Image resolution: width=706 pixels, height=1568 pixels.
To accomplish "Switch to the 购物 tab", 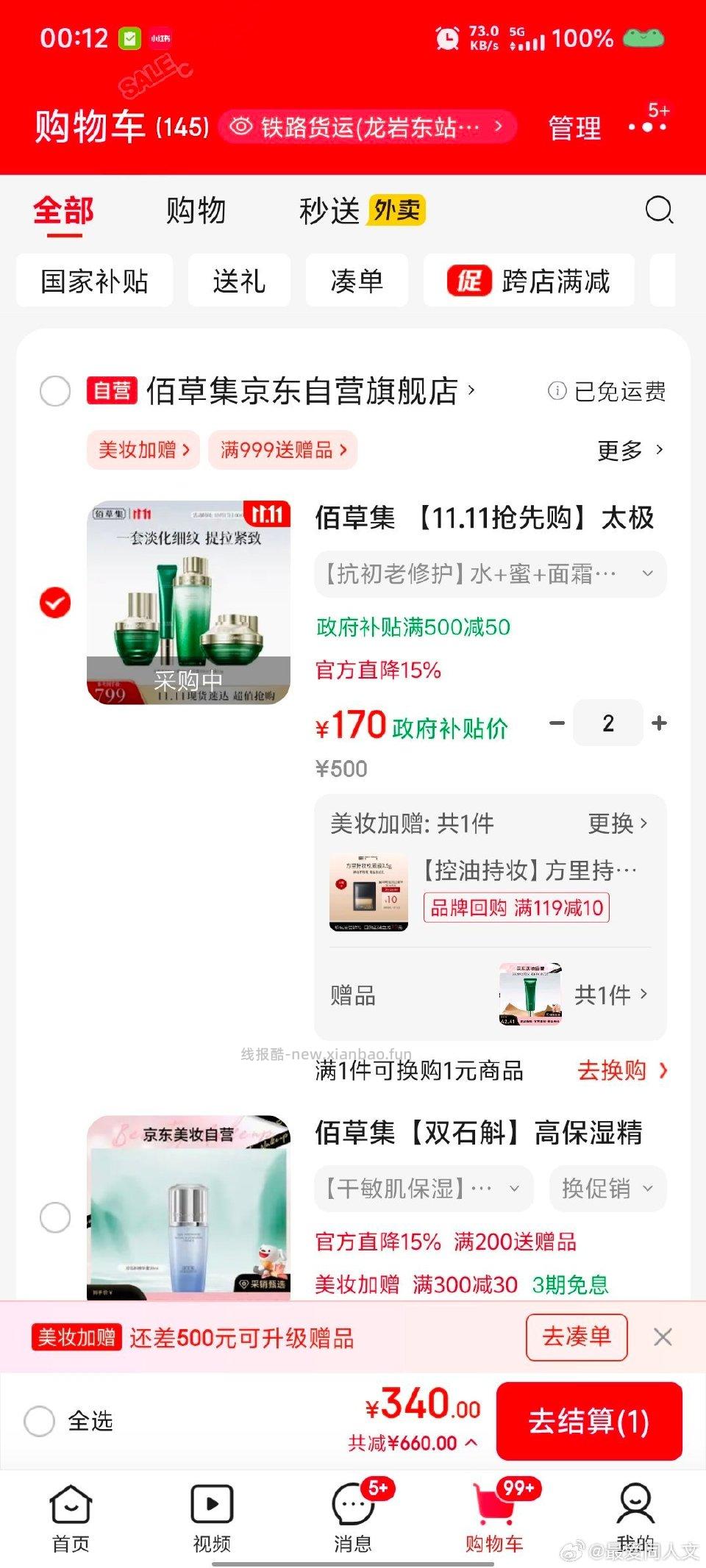I will pyautogui.click(x=197, y=211).
